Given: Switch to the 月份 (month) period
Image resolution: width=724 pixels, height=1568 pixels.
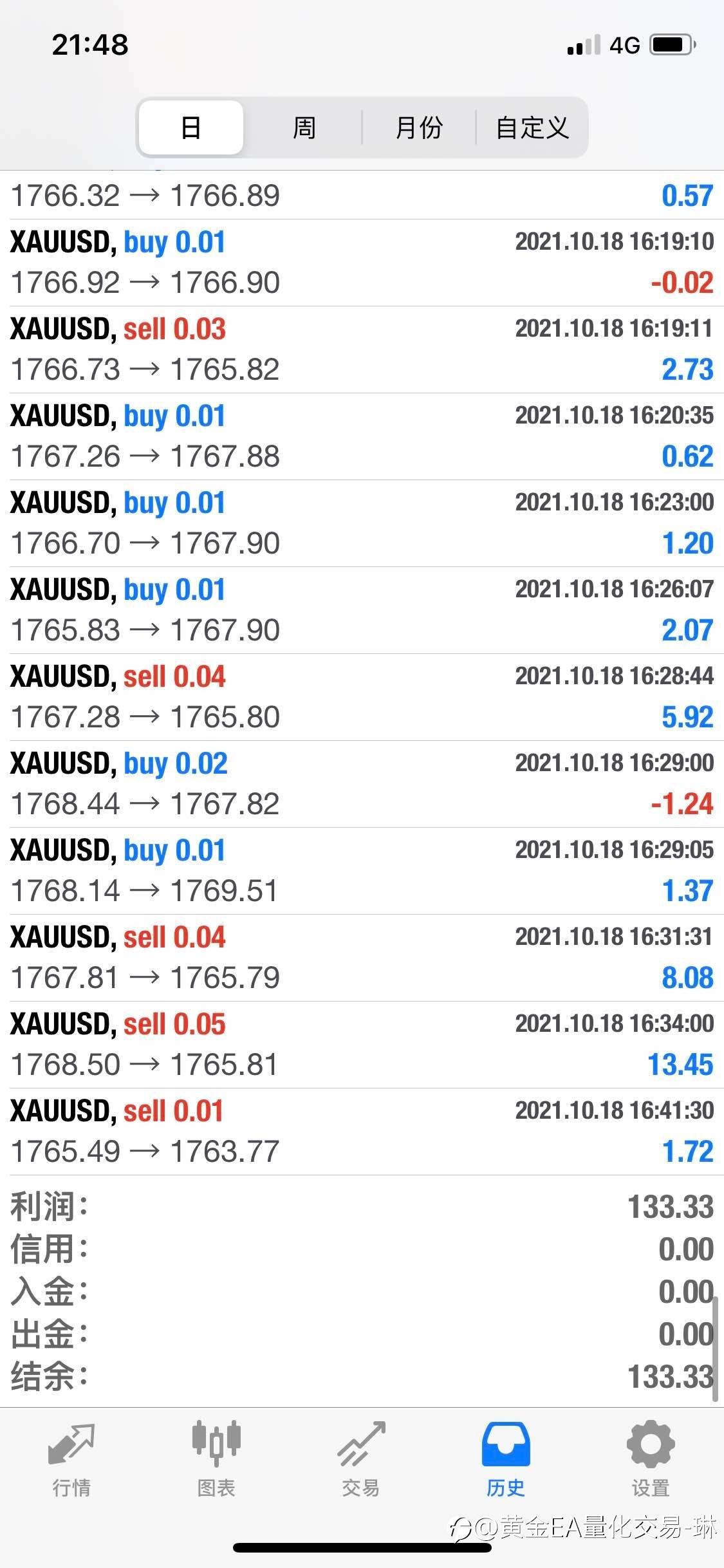Looking at the screenshot, I should coord(418,127).
